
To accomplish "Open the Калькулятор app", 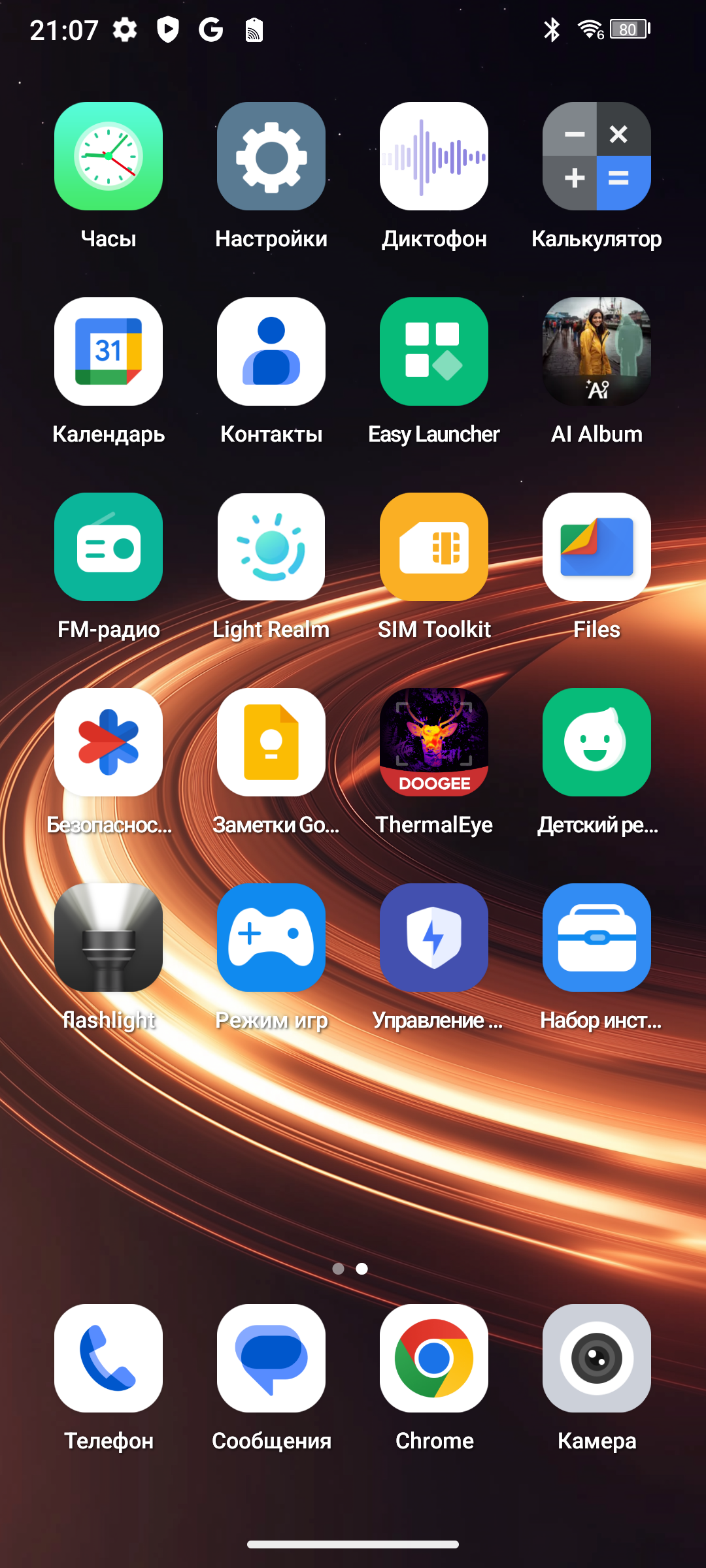I will 597,156.
